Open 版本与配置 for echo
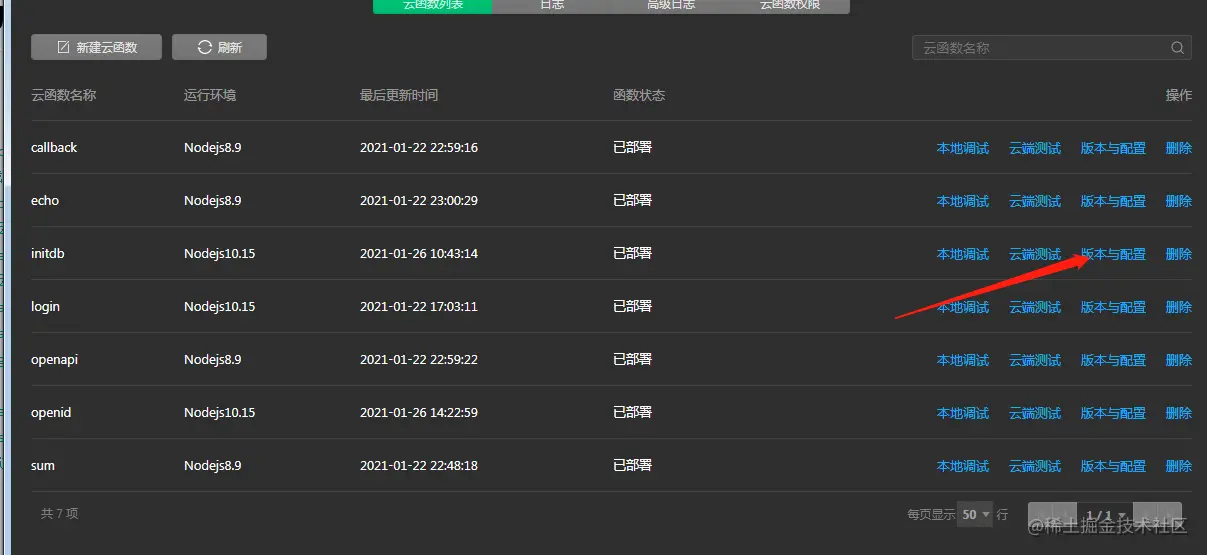Viewport: 1207px width, 555px height. click(x=1113, y=201)
